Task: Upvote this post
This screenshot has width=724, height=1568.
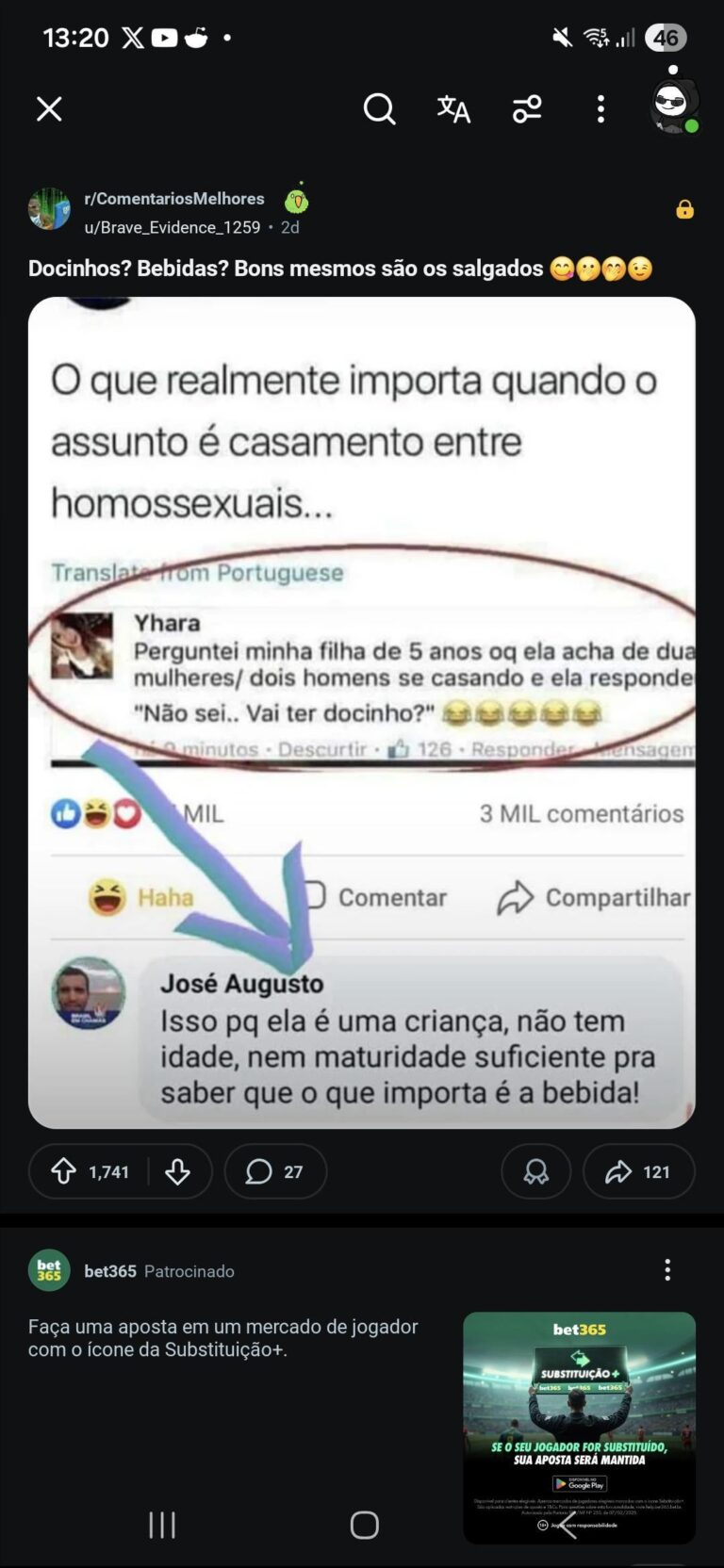Action: (64, 1171)
